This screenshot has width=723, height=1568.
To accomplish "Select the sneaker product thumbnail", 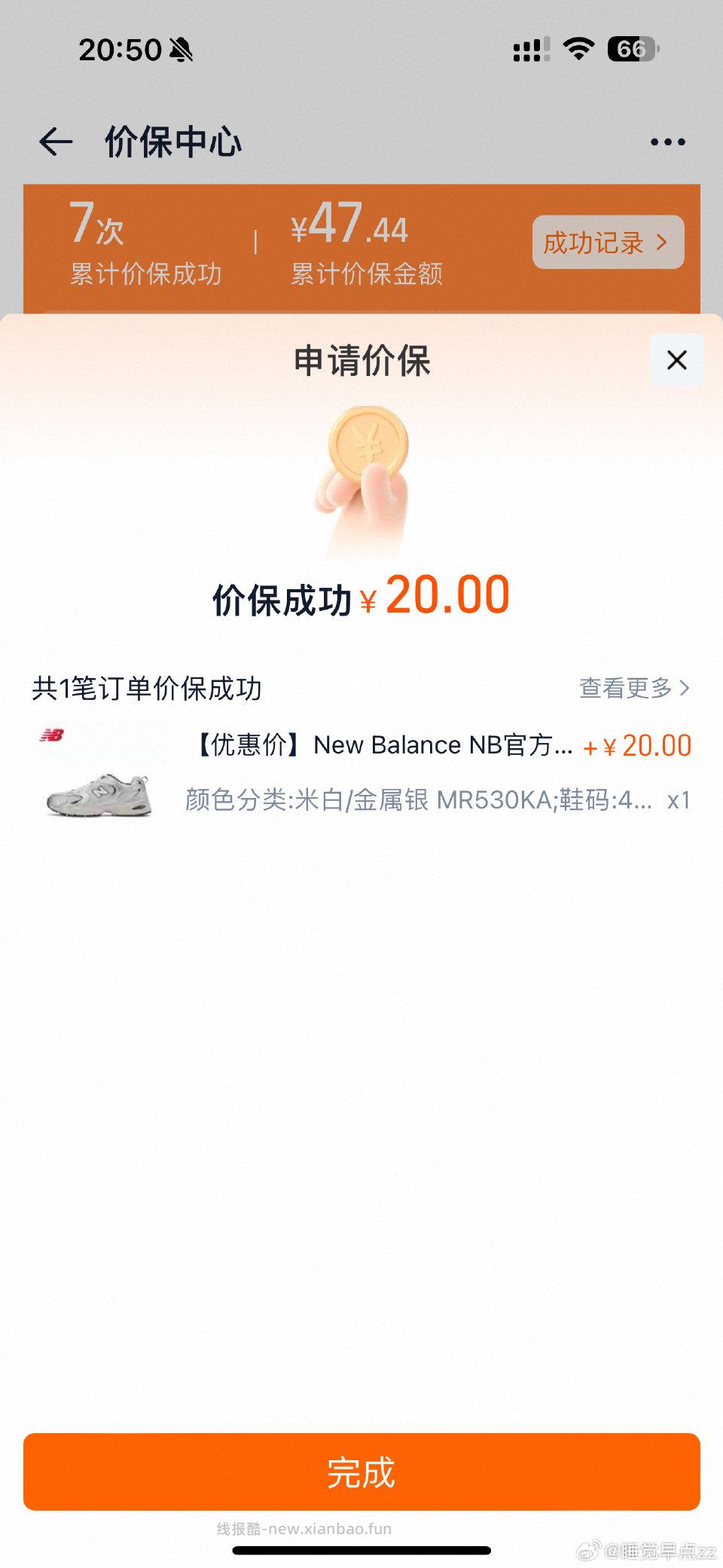I will tap(96, 791).
